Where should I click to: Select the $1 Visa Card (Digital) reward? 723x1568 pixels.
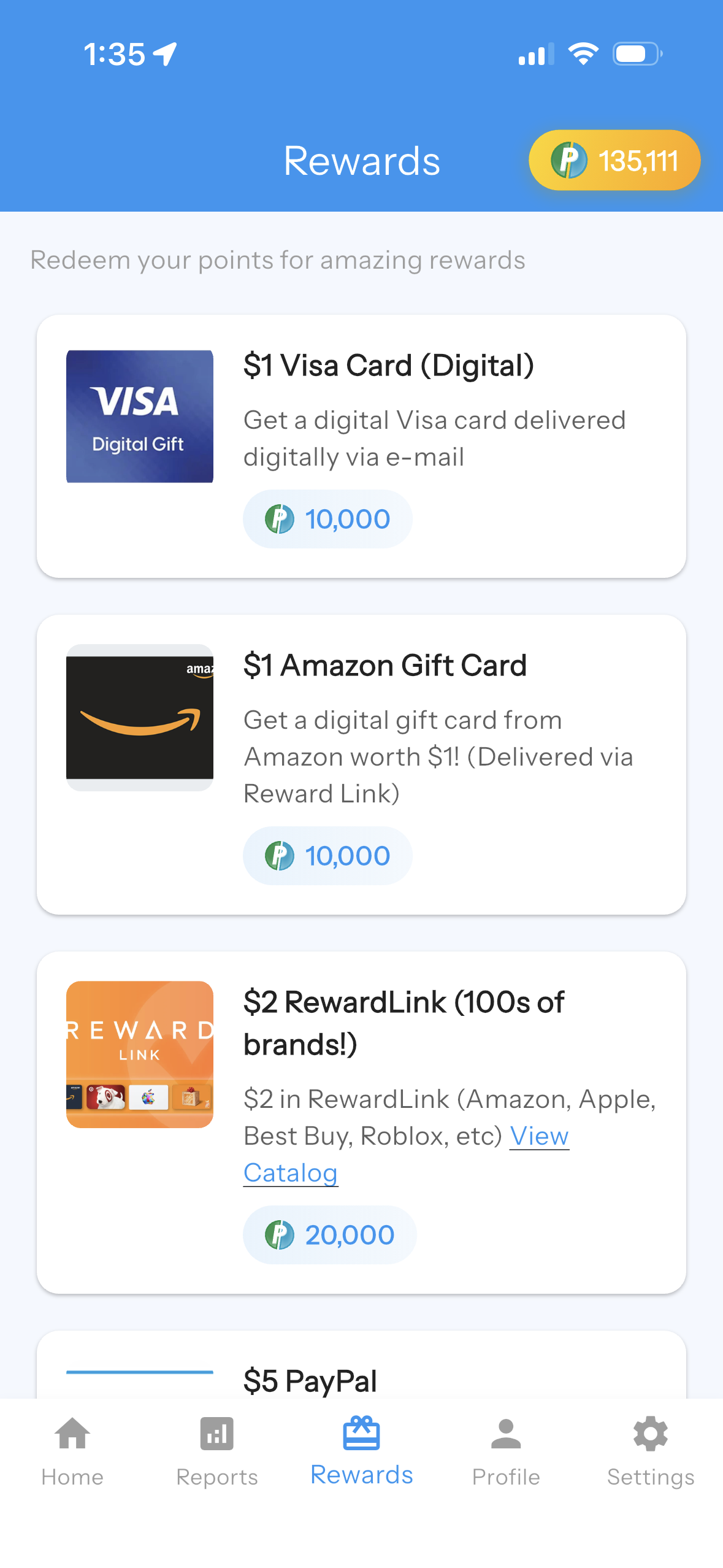(361, 445)
